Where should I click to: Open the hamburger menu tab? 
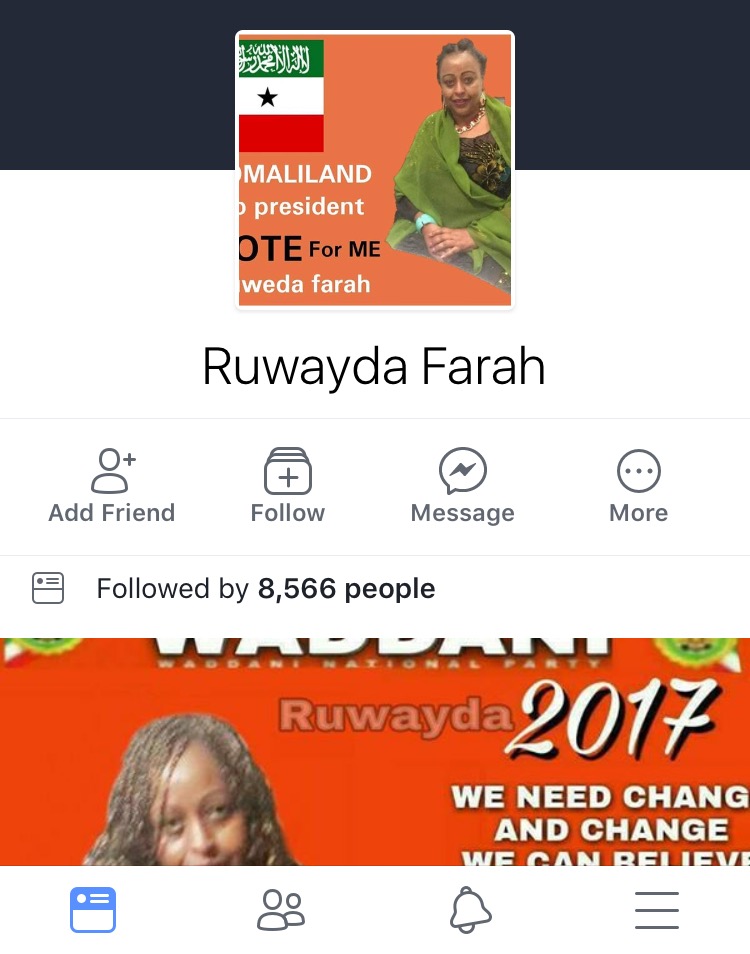[657, 910]
